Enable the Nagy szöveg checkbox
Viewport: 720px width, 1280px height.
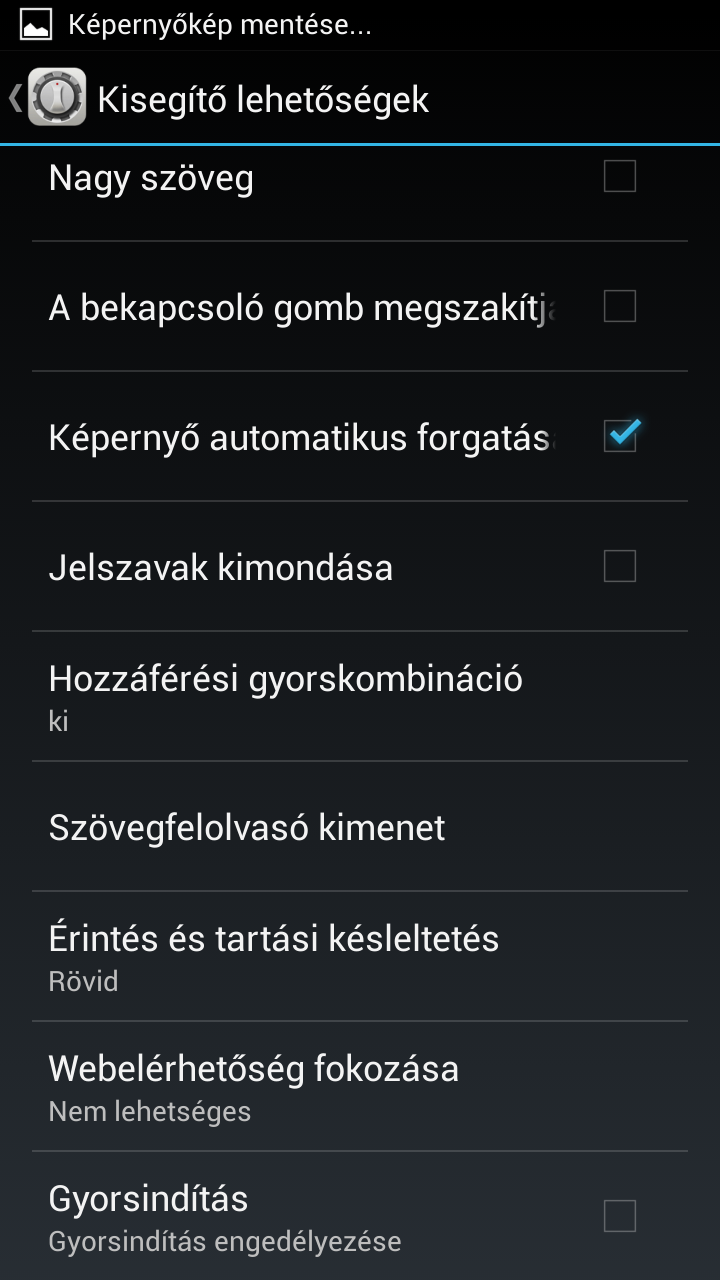(x=619, y=177)
